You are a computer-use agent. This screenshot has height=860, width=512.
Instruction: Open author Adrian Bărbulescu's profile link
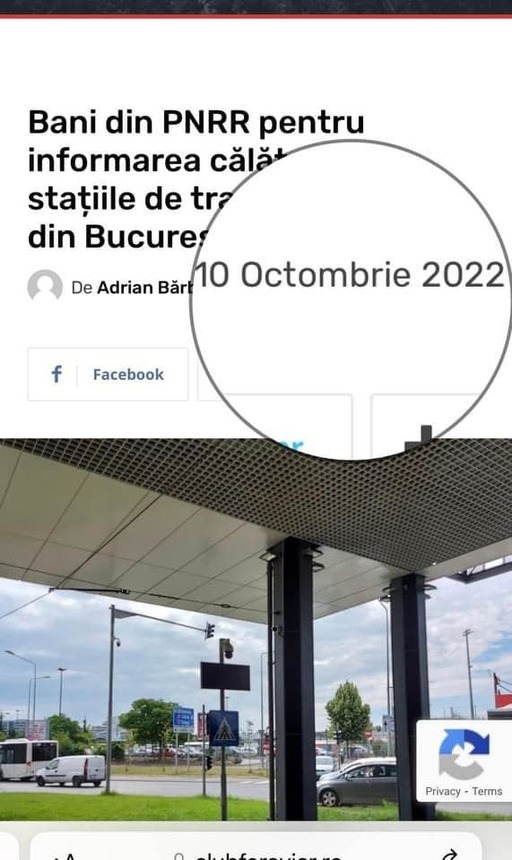145,287
